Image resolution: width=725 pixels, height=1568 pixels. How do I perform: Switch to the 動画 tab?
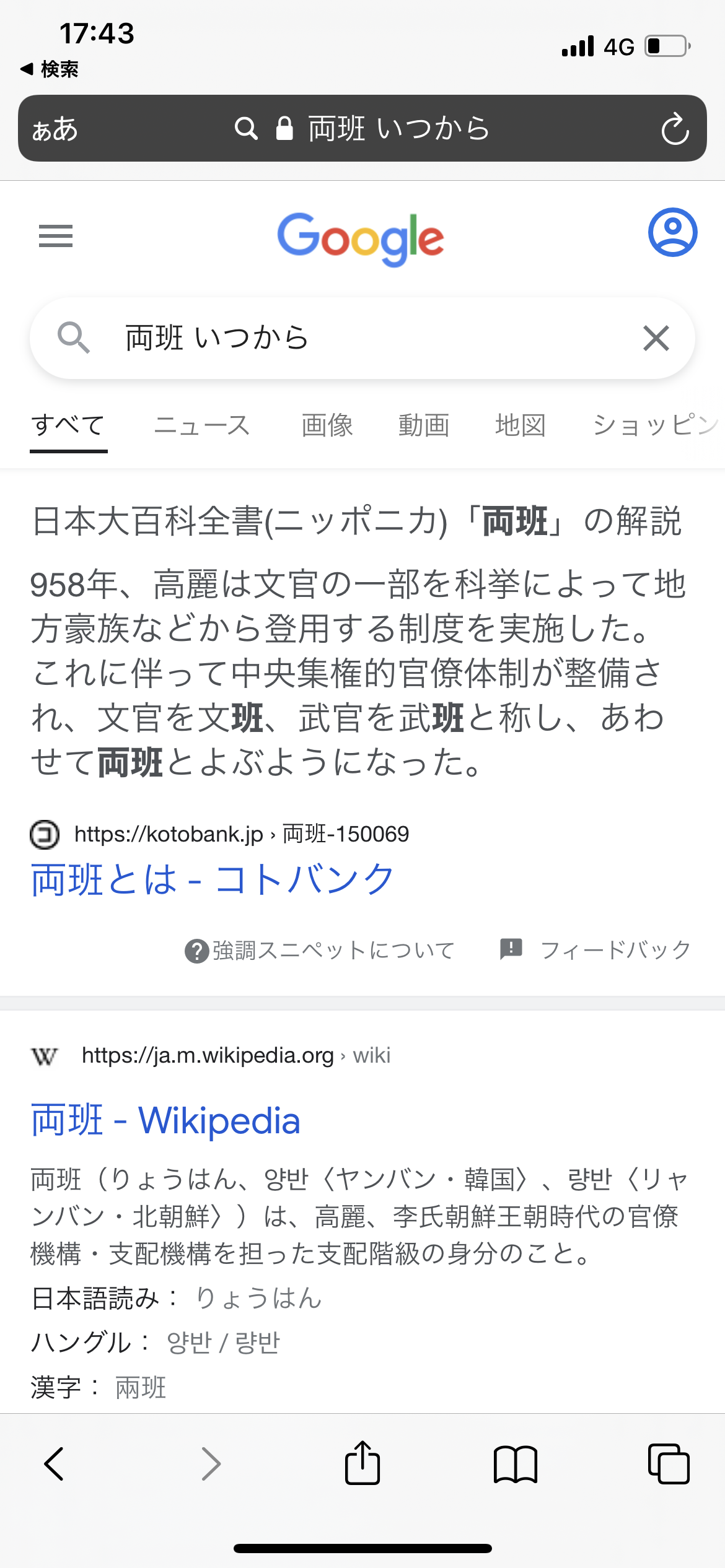coord(424,426)
